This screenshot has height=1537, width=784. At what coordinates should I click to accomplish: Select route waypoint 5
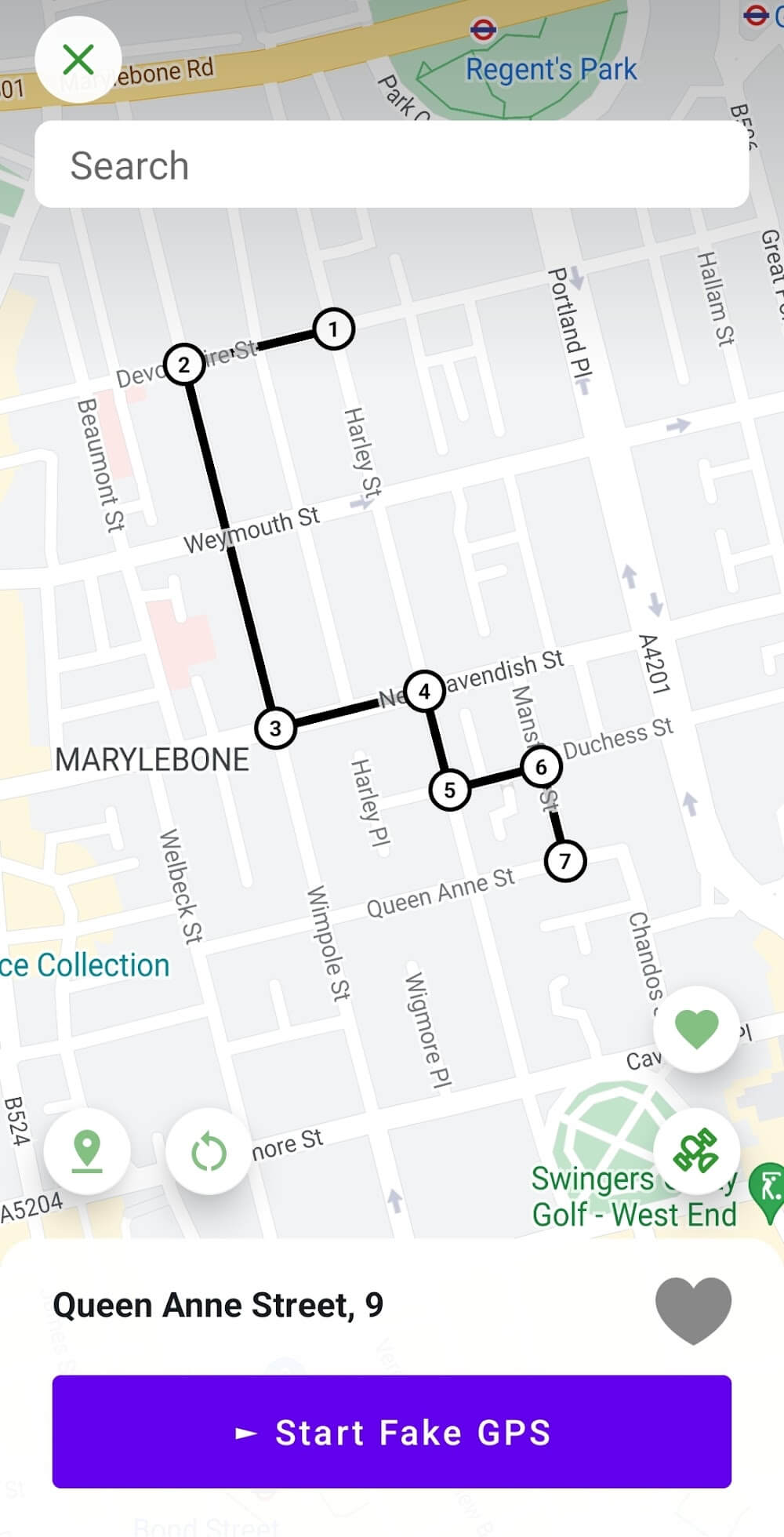pos(450,790)
